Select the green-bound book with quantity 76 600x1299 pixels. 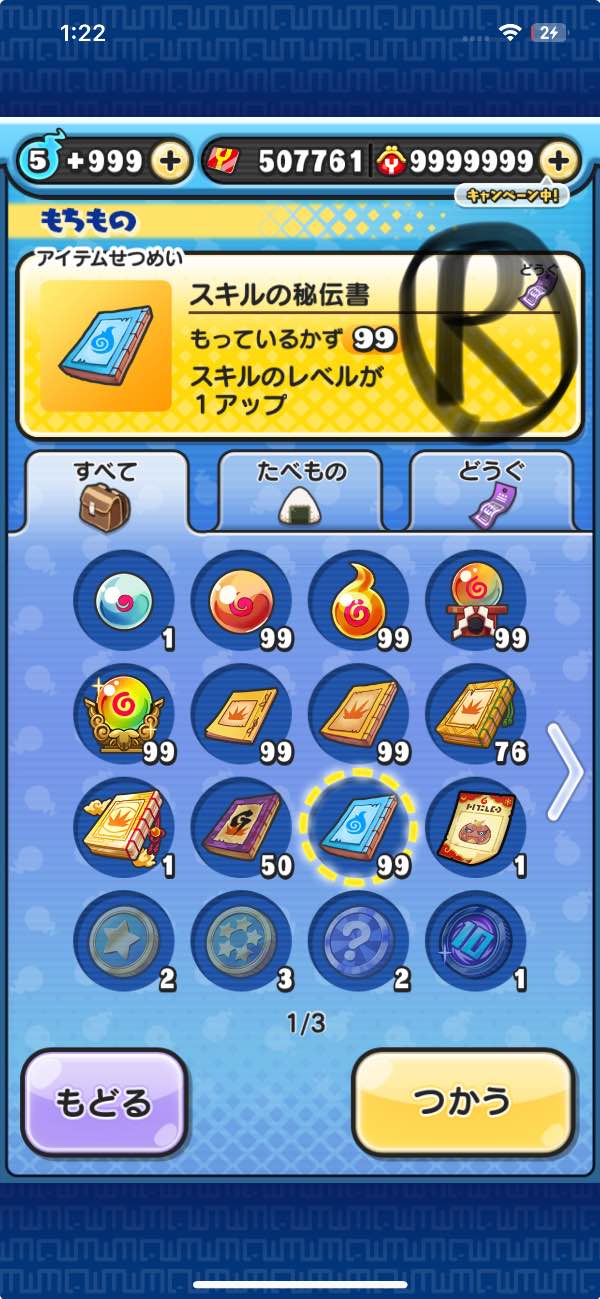[x=475, y=715]
